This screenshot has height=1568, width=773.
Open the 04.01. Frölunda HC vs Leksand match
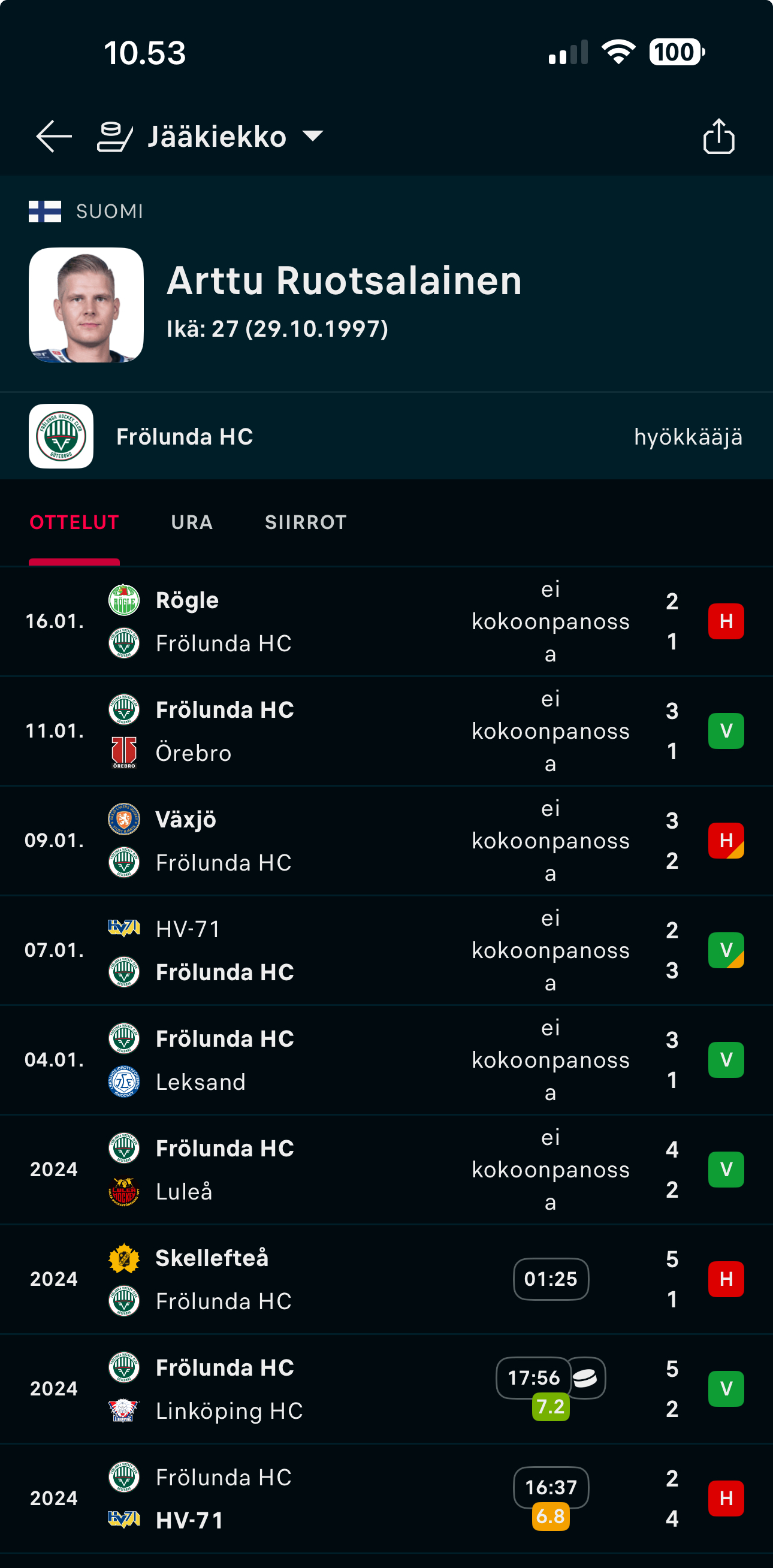pos(386,1060)
